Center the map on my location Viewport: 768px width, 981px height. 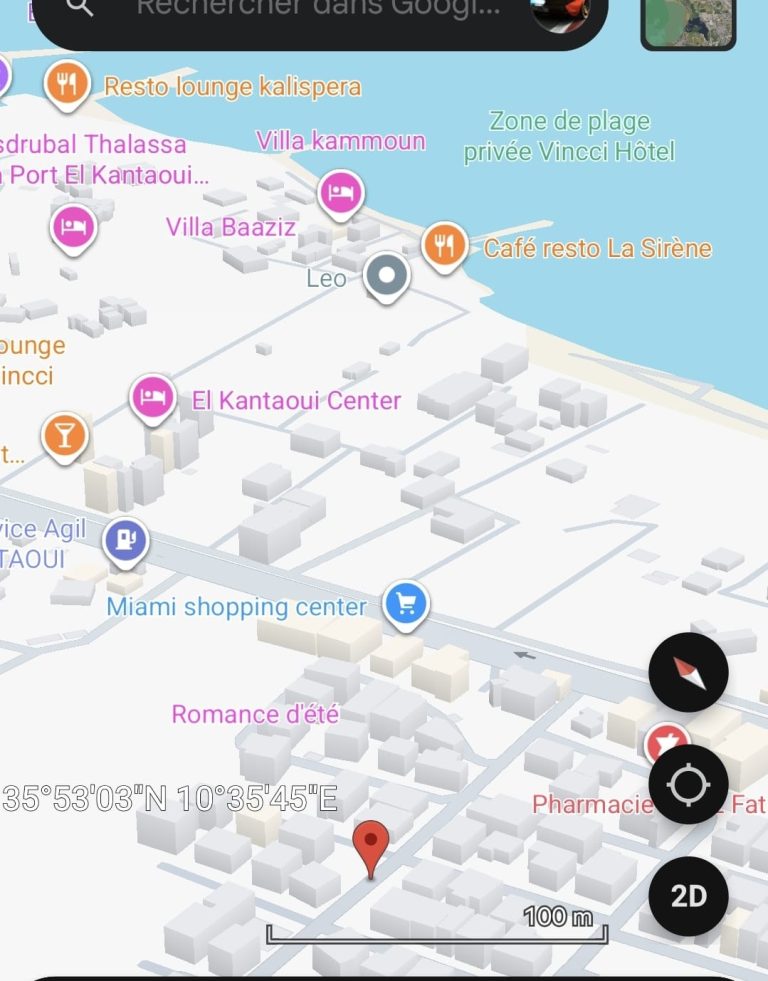pos(688,785)
